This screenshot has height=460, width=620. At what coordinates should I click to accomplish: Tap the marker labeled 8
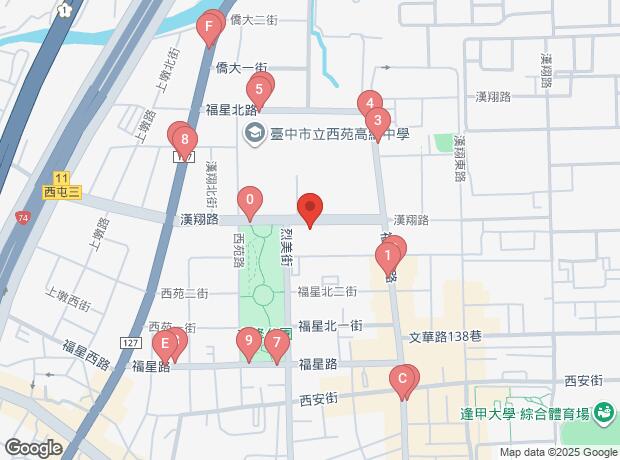(x=184, y=140)
